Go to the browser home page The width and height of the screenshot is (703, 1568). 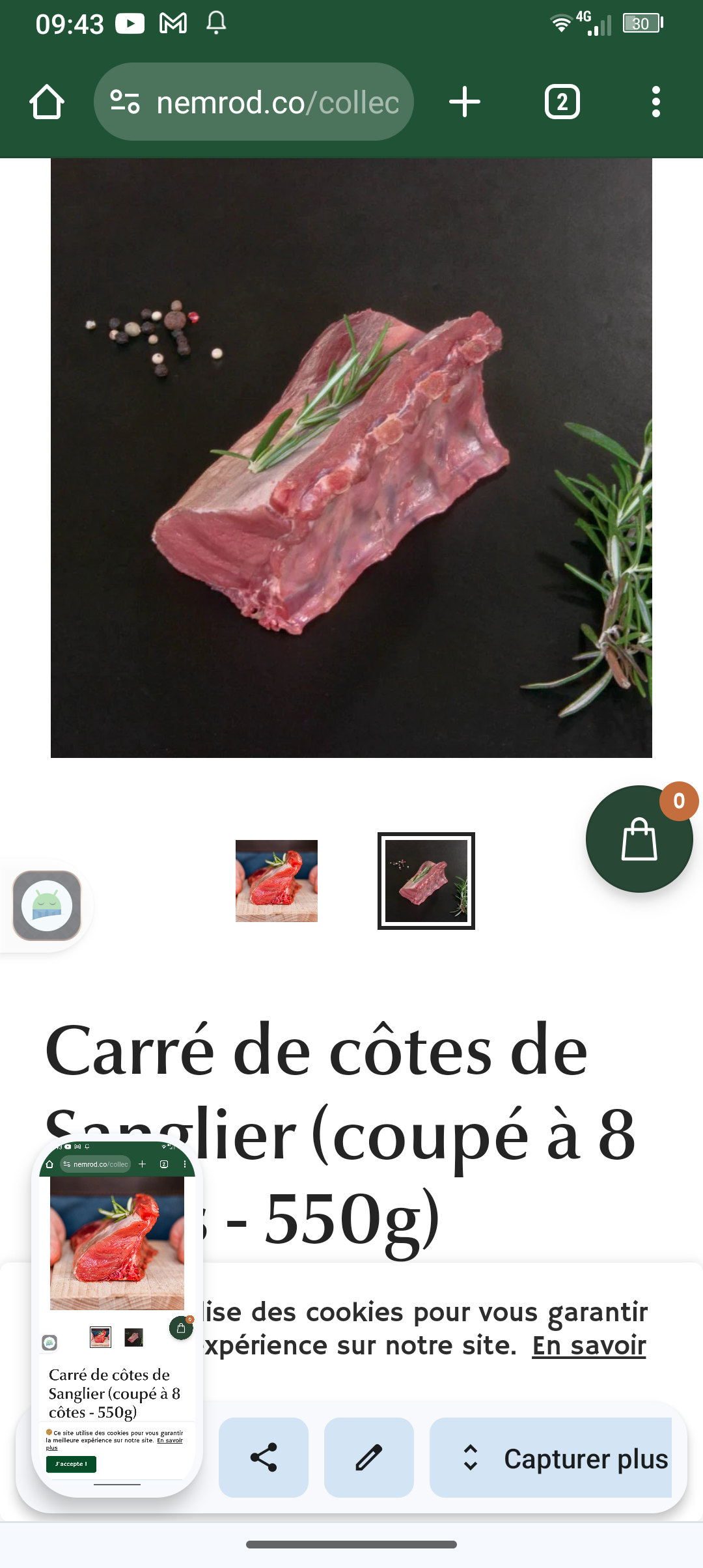point(47,102)
